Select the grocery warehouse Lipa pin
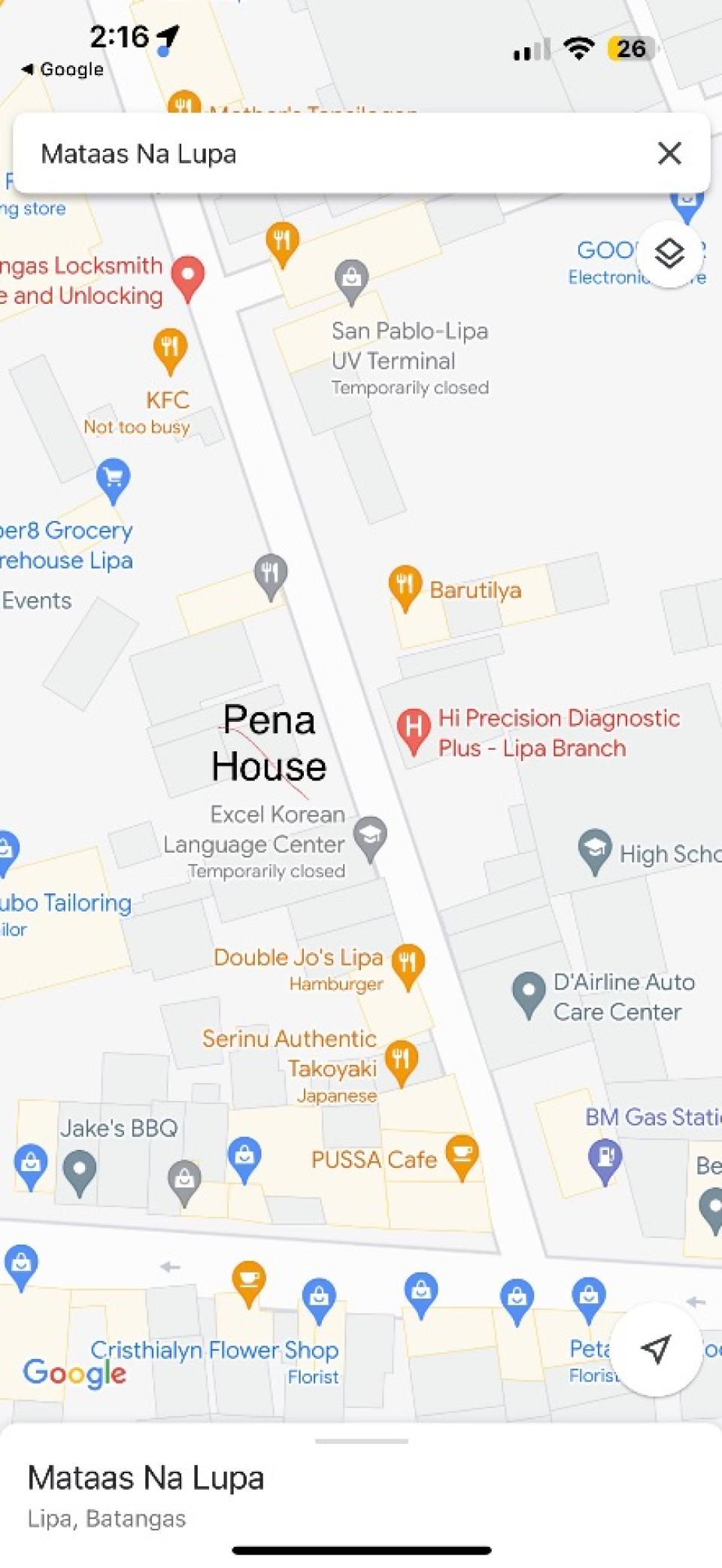 [114, 478]
